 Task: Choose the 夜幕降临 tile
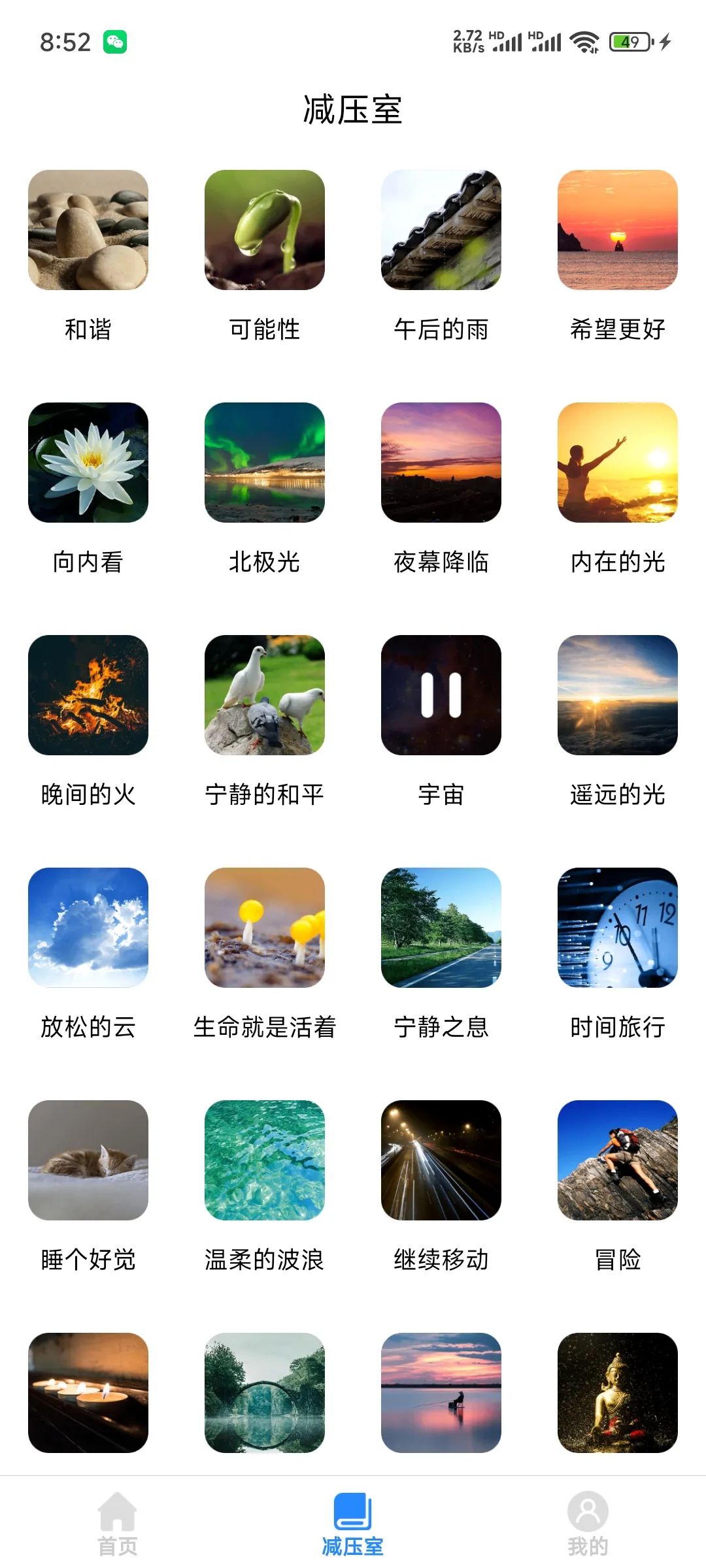441,463
